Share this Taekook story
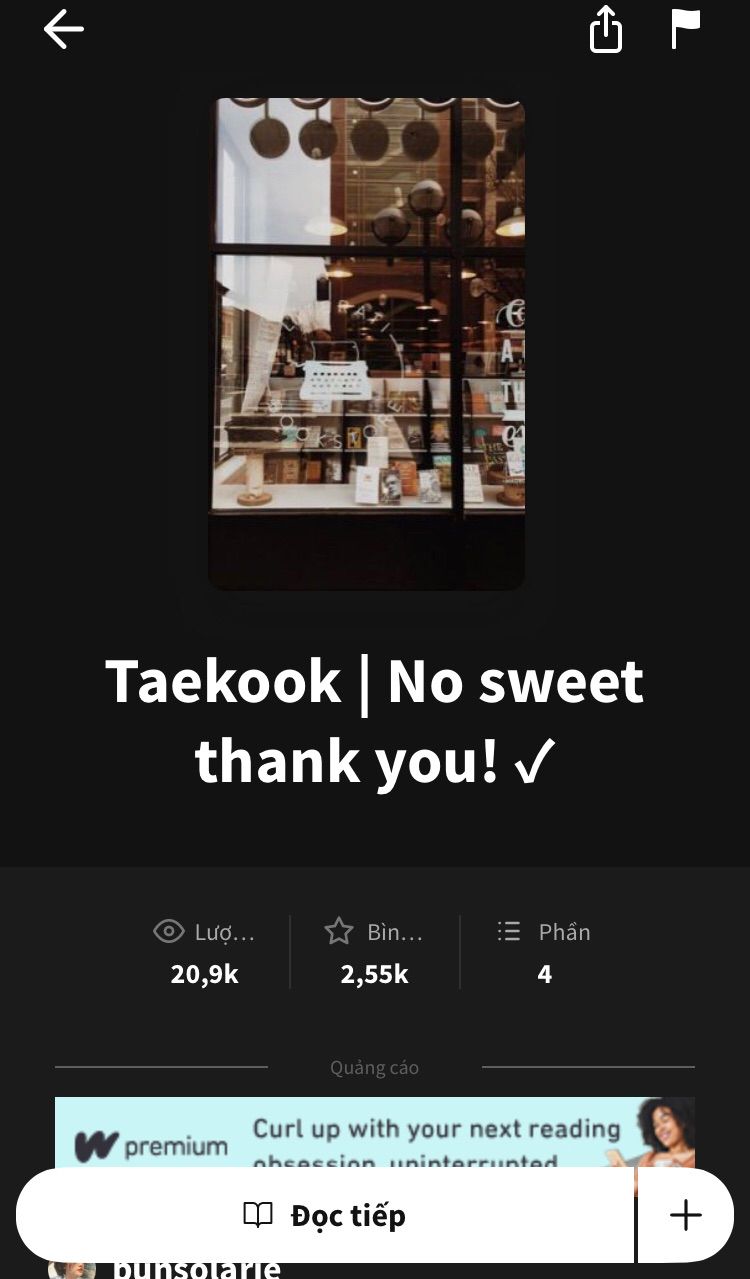The height and width of the screenshot is (1279, 750). (605, 30)
